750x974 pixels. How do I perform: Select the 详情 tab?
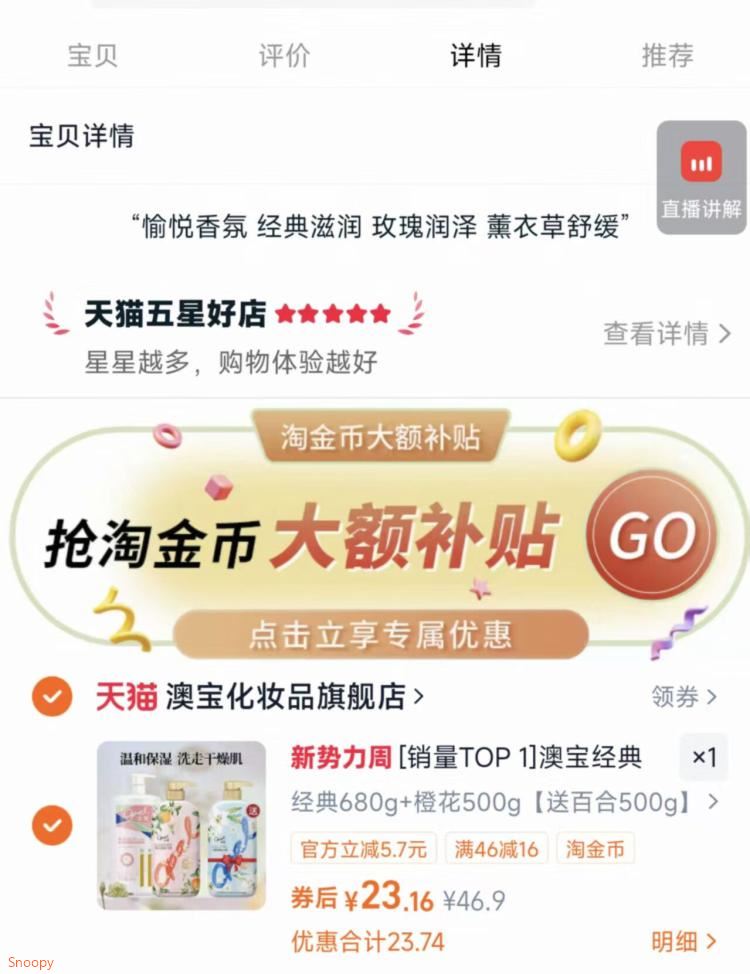[x=476, y=55]
